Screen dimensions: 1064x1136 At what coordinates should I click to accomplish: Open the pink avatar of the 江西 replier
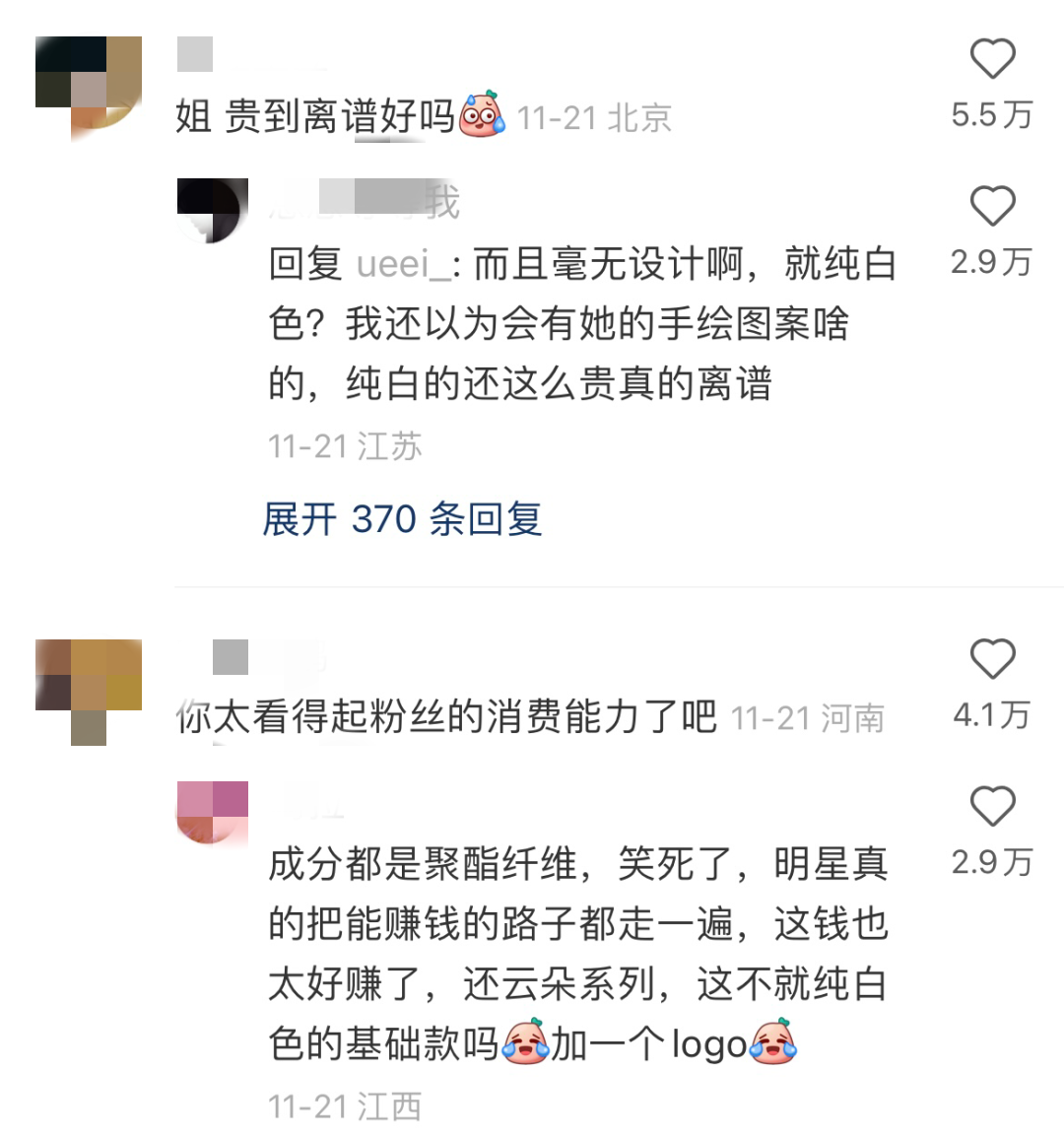click(x=213, y=814)
